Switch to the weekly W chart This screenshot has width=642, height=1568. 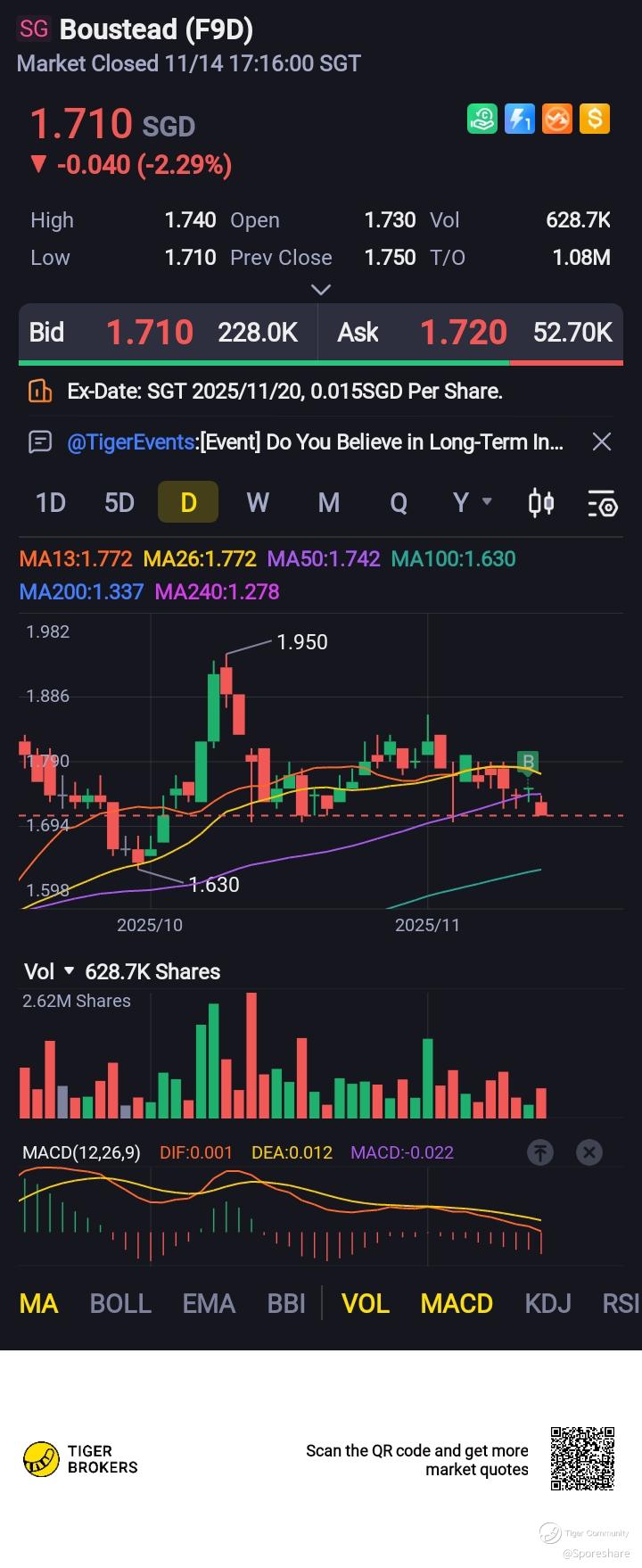pos(258,503)
